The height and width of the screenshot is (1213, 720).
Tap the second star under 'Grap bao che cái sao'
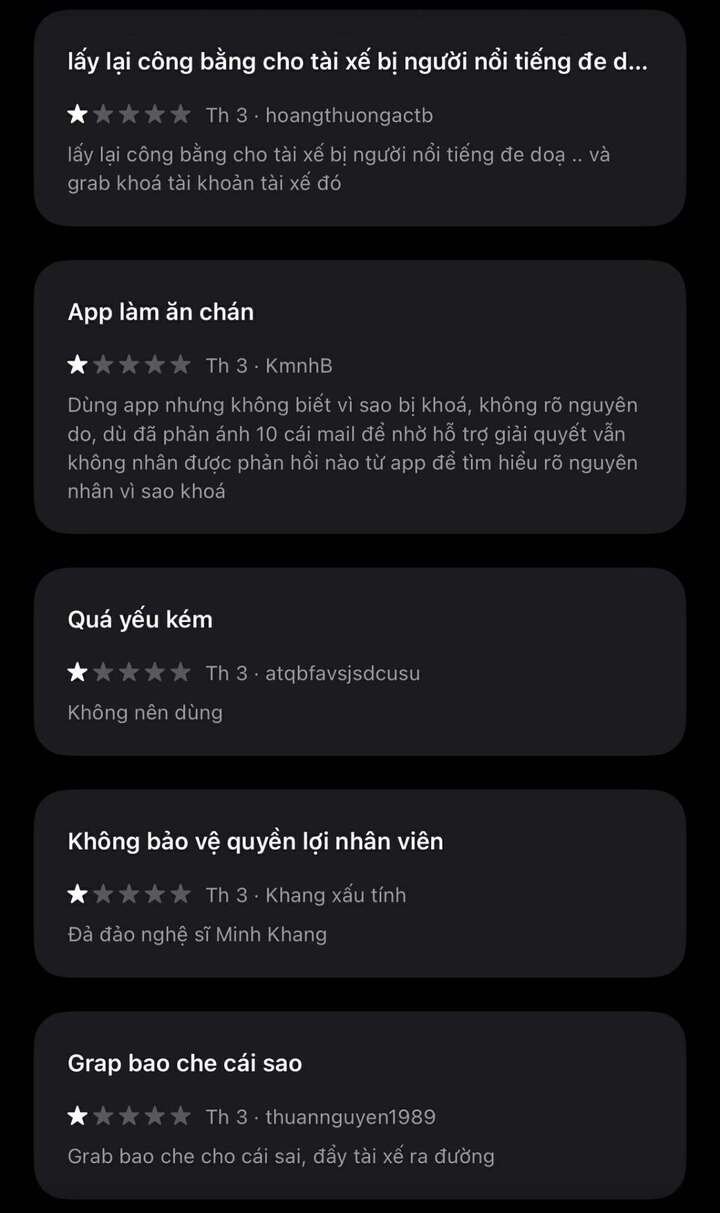[x=103, y=1116]
